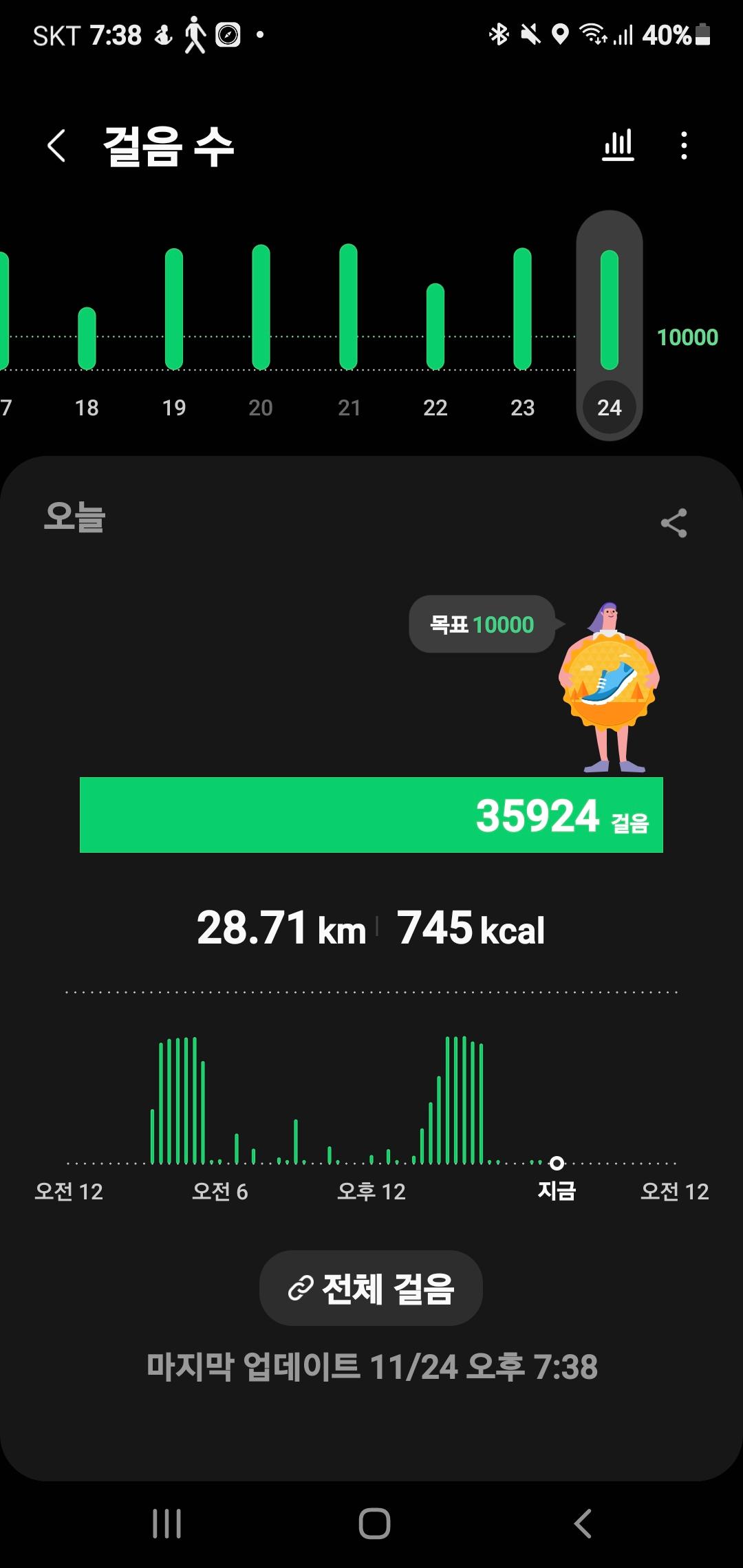Go back from the 걸음 수 screen

click(56, 146)
